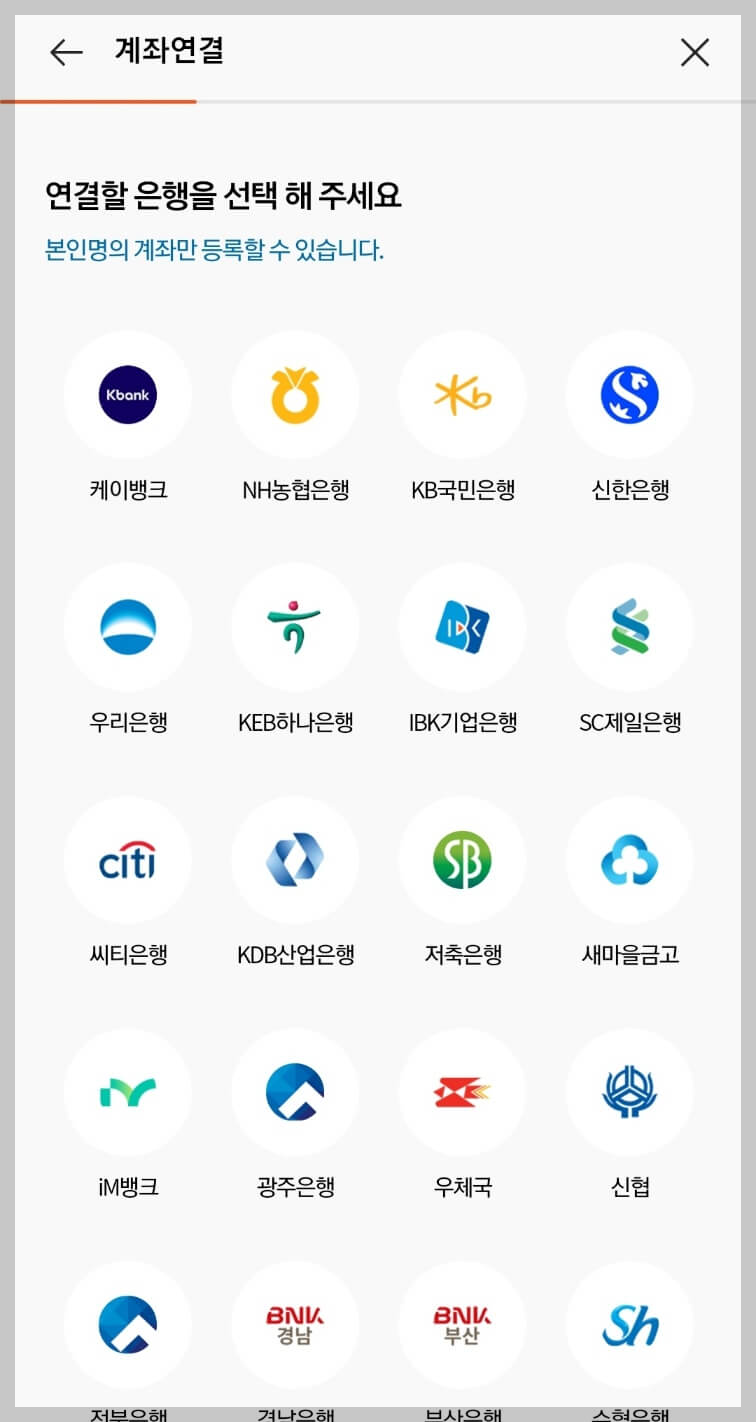Choose 광주은행 bank logo
The height and width of the screenshot is (1422, 756).
[x=295, y=1093]
